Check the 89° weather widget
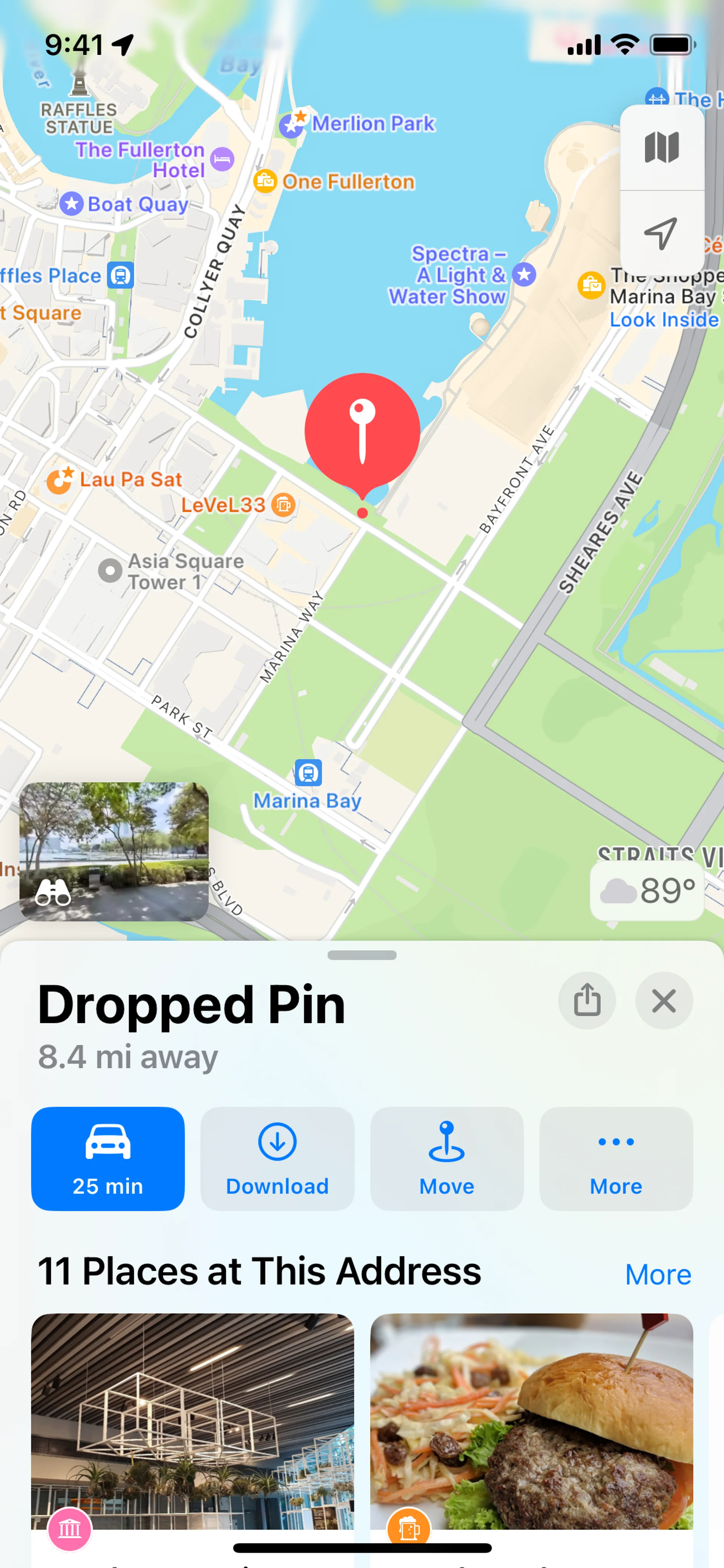 pyautogui.click(x=647, y=891)
